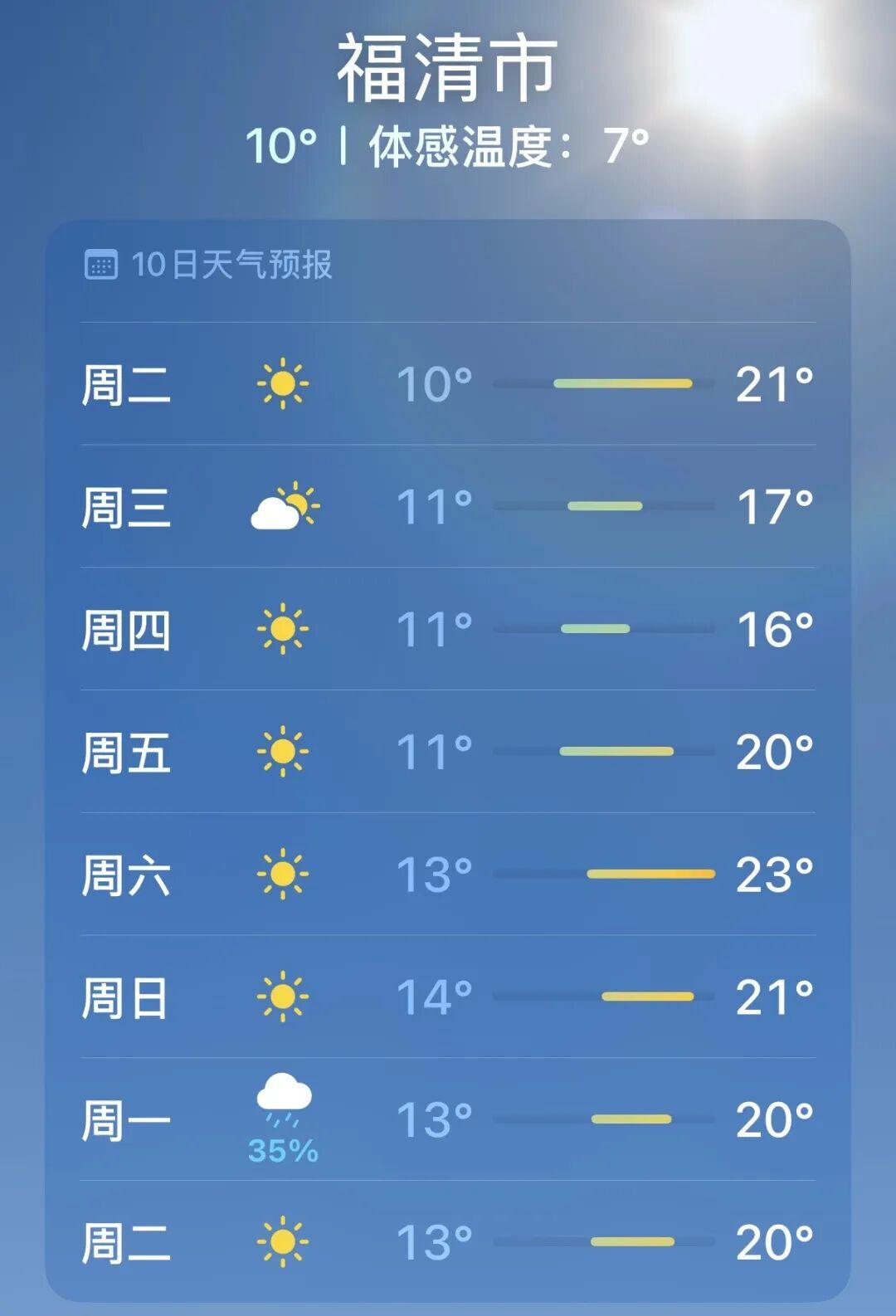This screenshot has width=896, height=1316.
Task: Show 周日 weather details
Action: point(448,997)
